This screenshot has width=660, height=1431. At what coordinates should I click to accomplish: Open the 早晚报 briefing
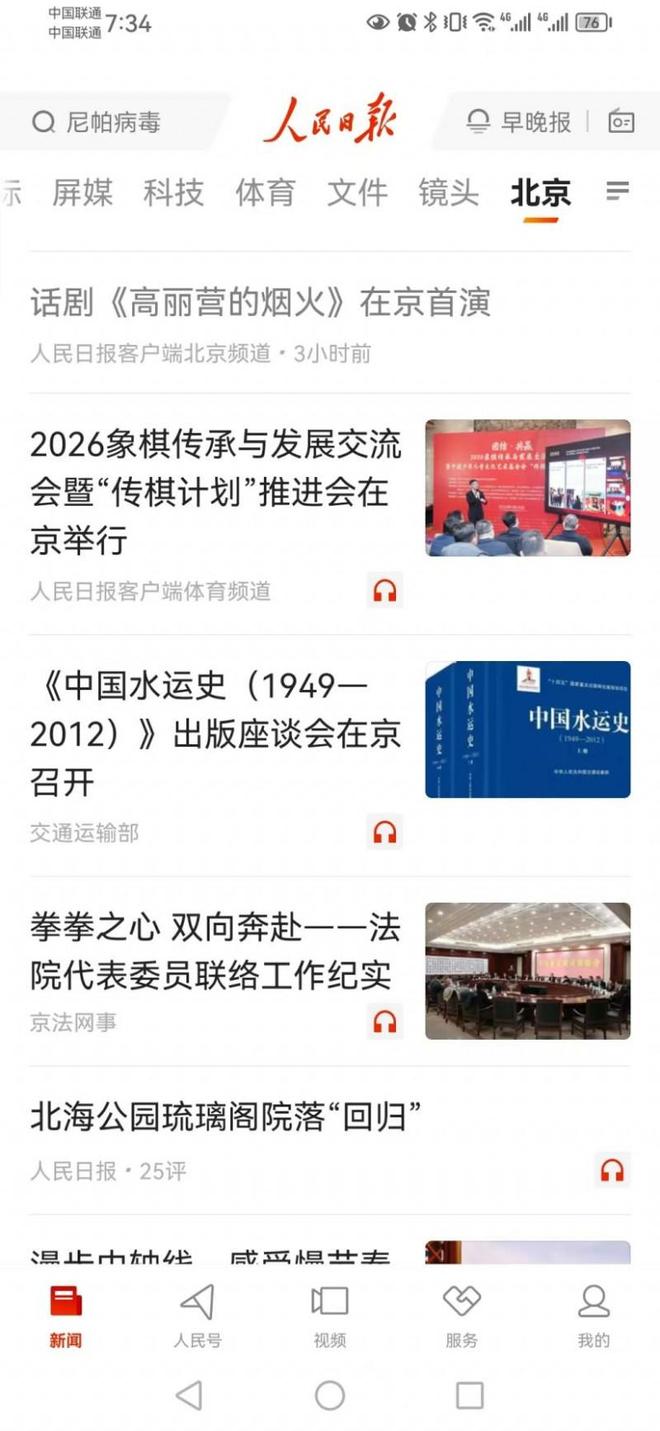click(520, 122)
